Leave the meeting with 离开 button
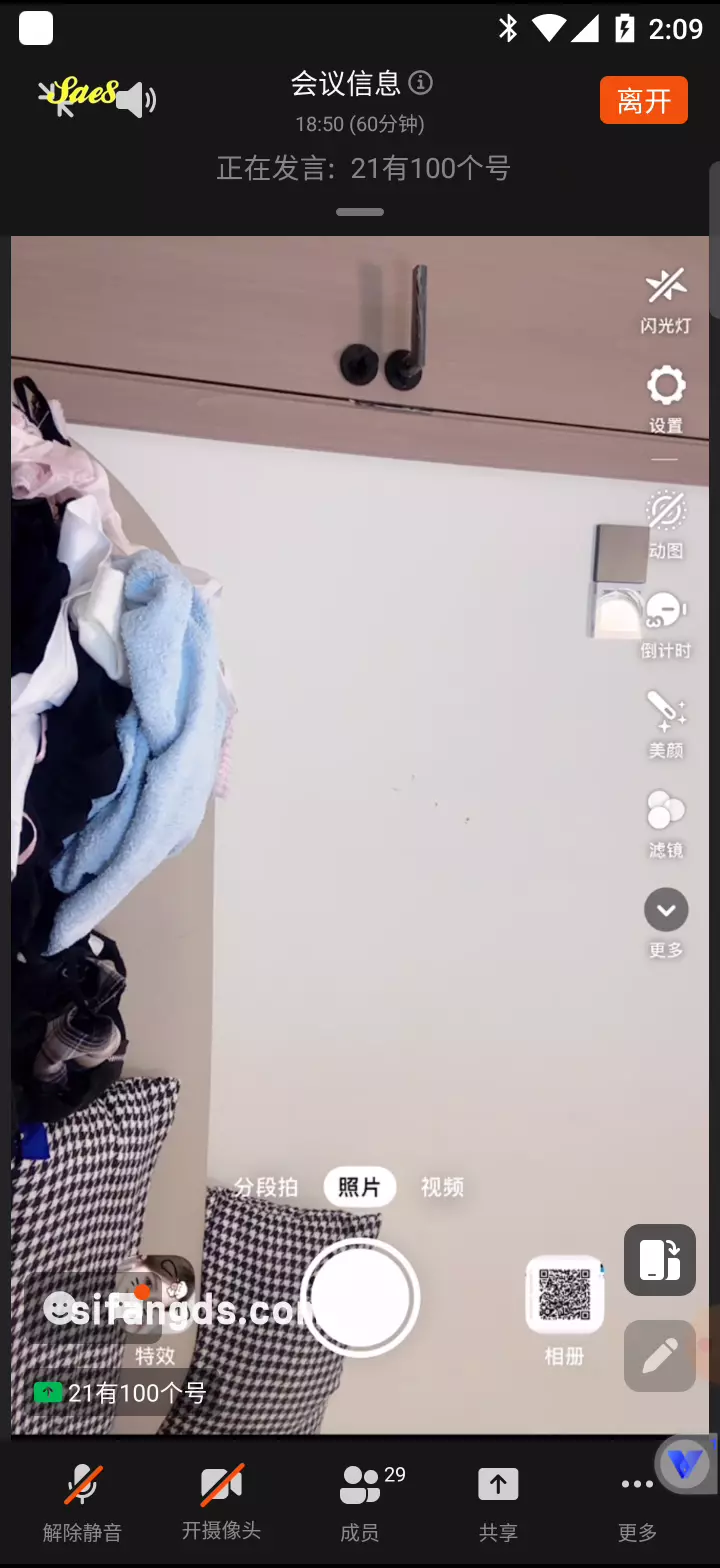This screenshot has height=1568, width=720. [x=643, y=100]
